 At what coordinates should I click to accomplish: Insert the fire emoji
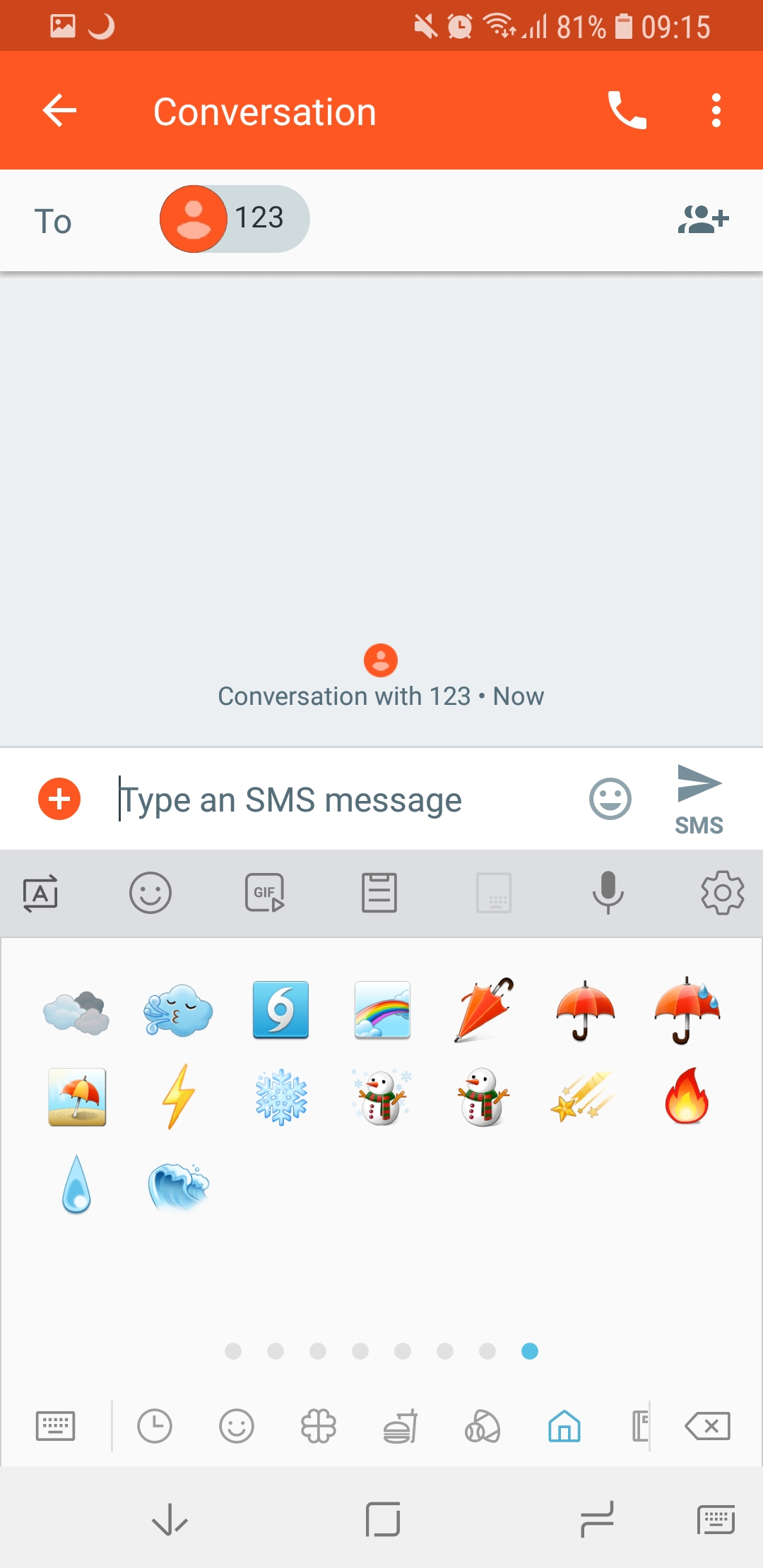[x=686, y=1095]
